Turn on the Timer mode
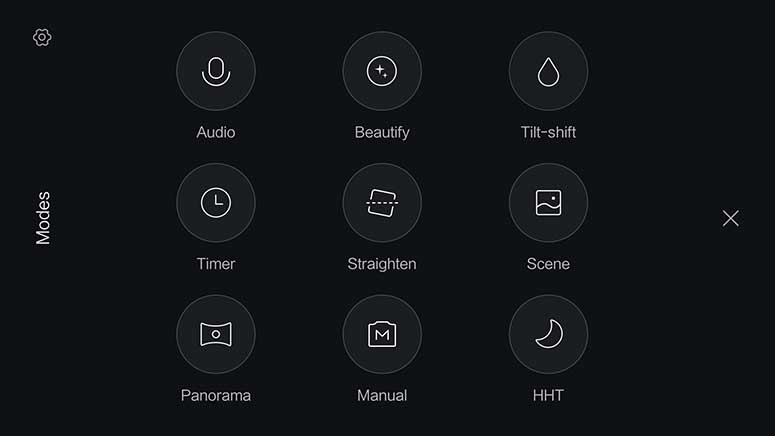This screenshot has height=436, width=775. pyautogui.click(x=216, y=203)
